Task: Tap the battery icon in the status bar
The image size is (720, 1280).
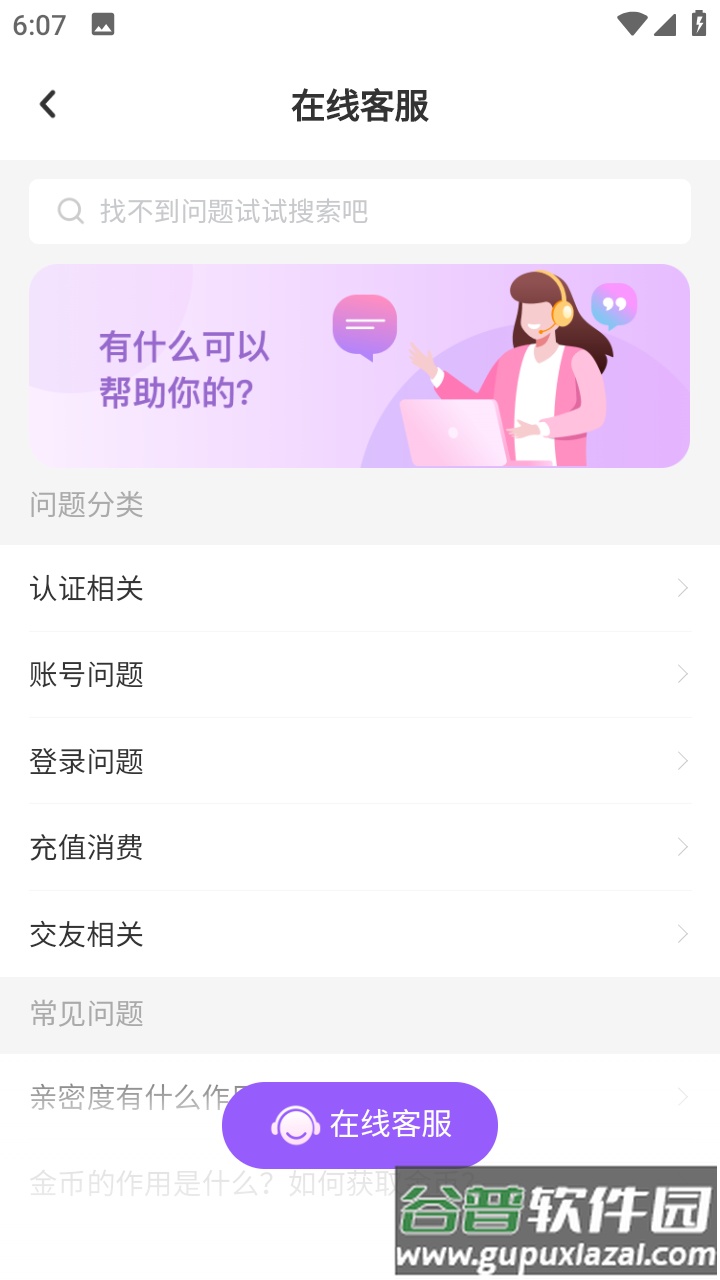Action: (700, 22)
